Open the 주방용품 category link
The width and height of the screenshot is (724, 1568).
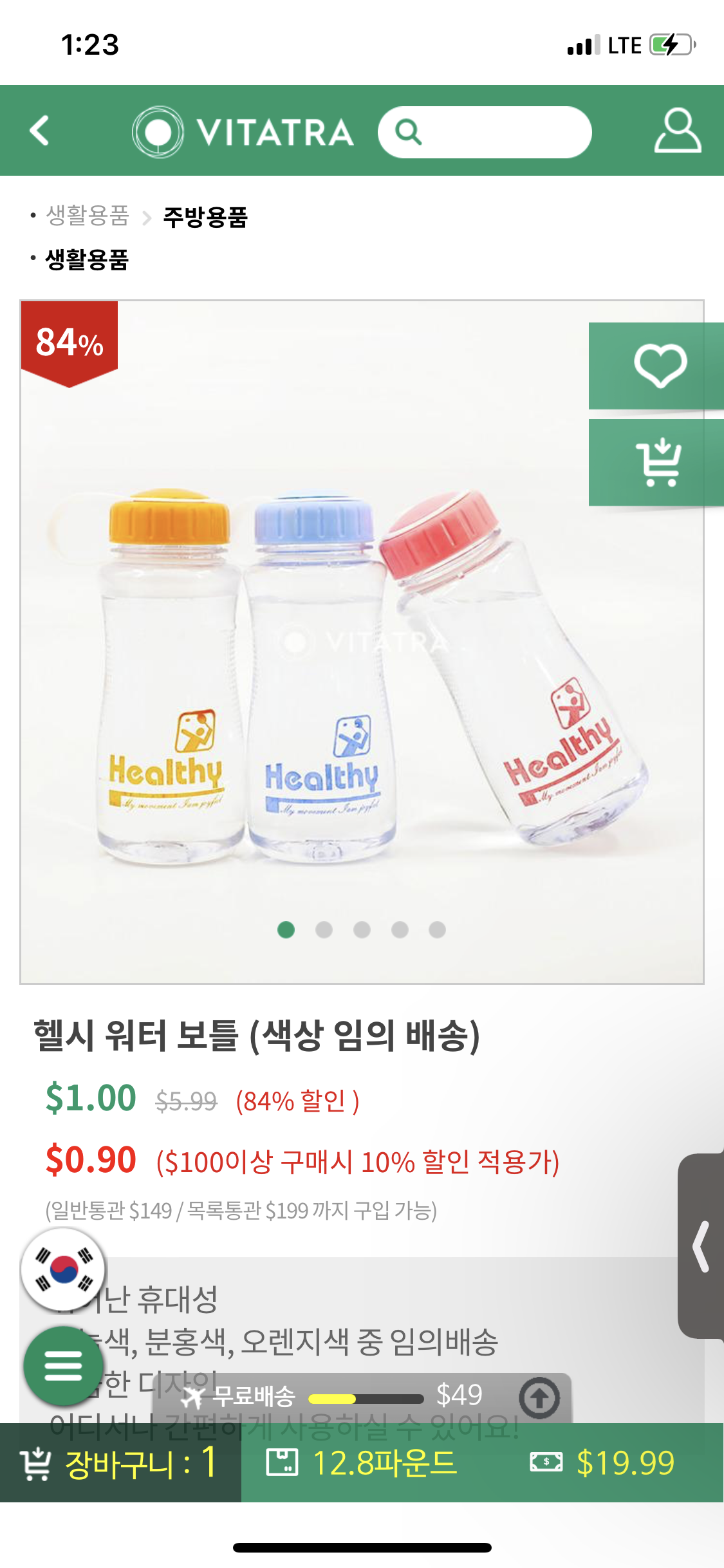tap(205, 217)
